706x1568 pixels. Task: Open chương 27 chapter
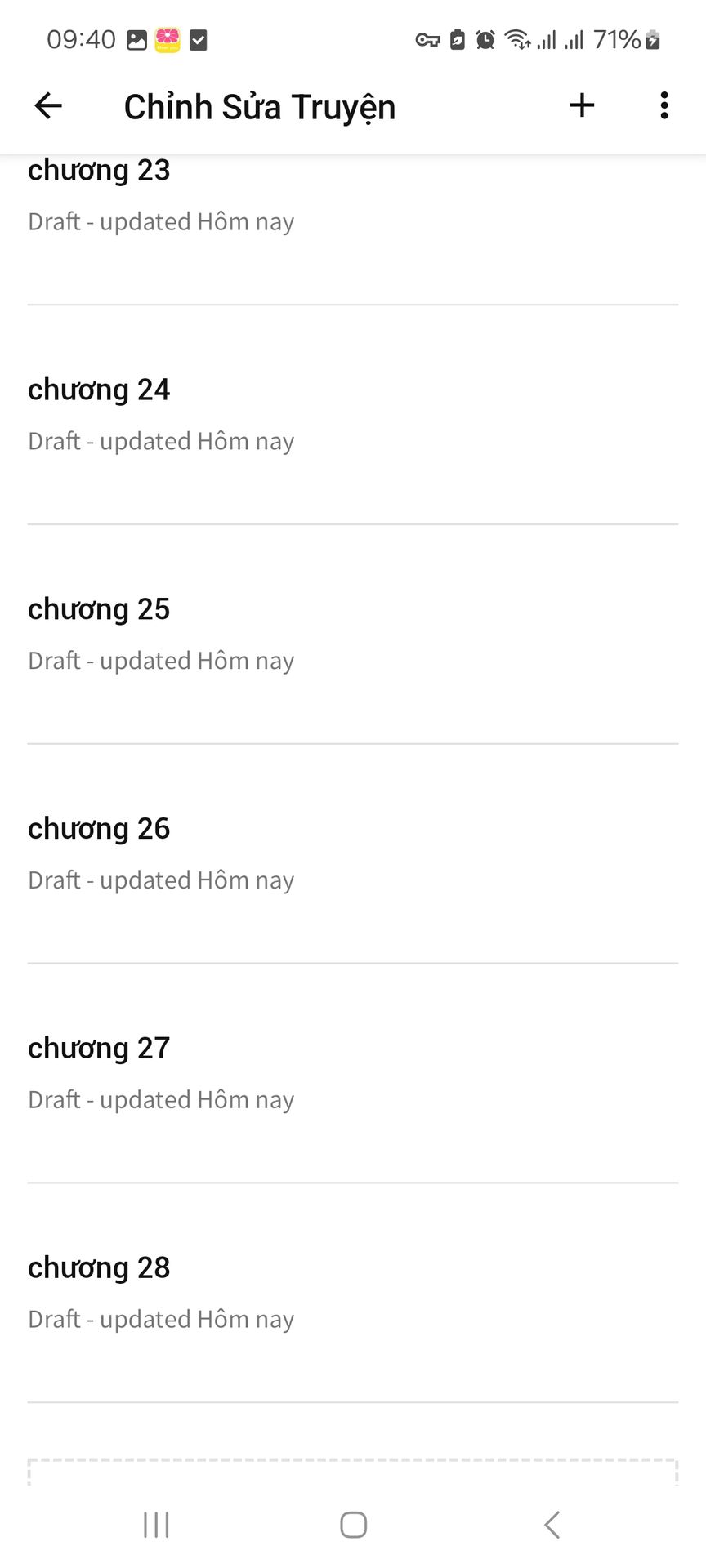(353, 1074)
